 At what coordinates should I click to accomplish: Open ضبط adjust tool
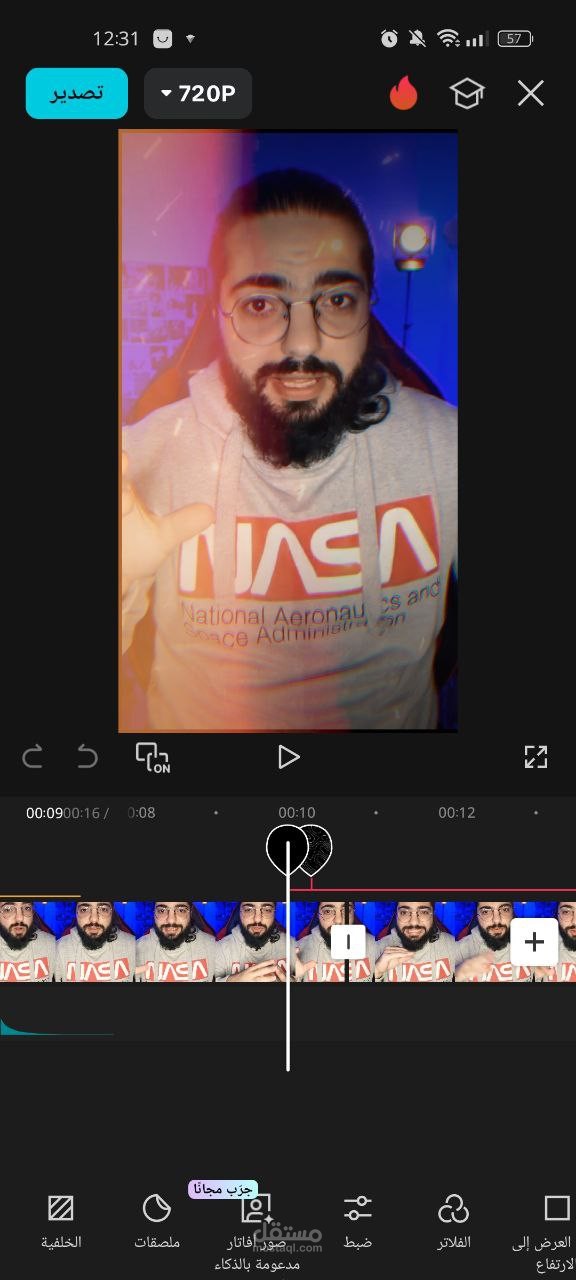pyautogui.click(x=357, y=1222)
